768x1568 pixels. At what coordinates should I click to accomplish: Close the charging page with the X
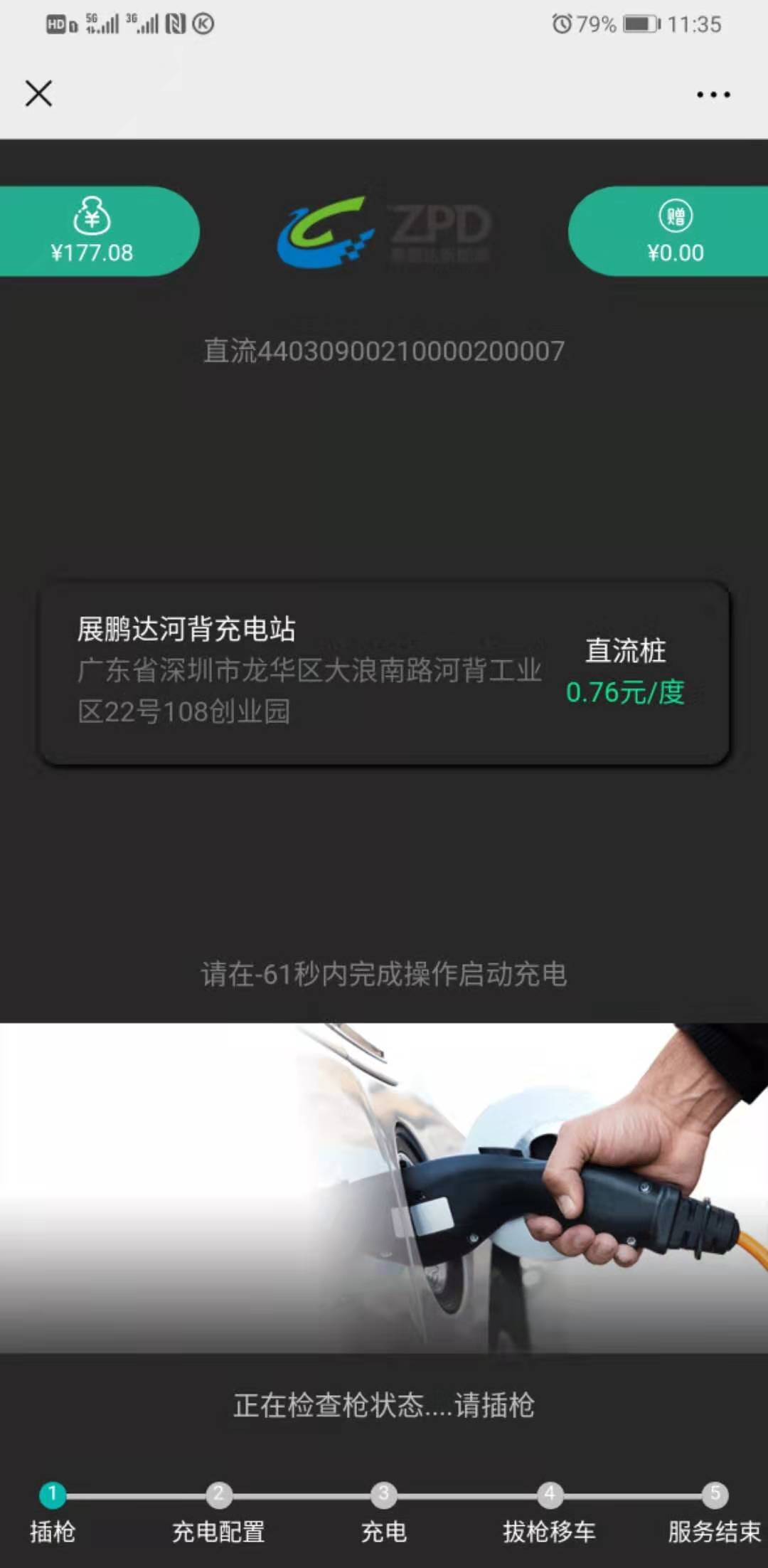(38, 93)
